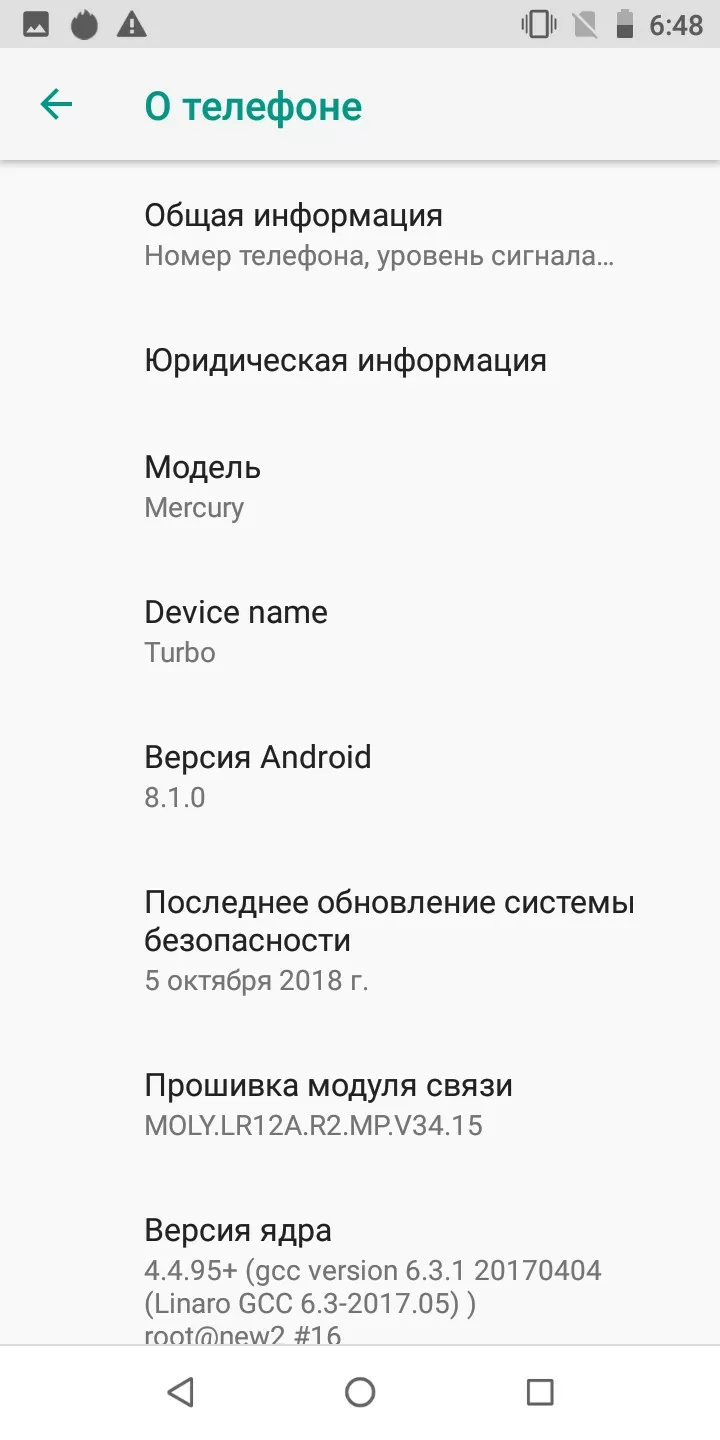Image resolution: width=720 pixels, height=1440 pixels.
Task: Go back using the top arrow
Action: (56, 104)
